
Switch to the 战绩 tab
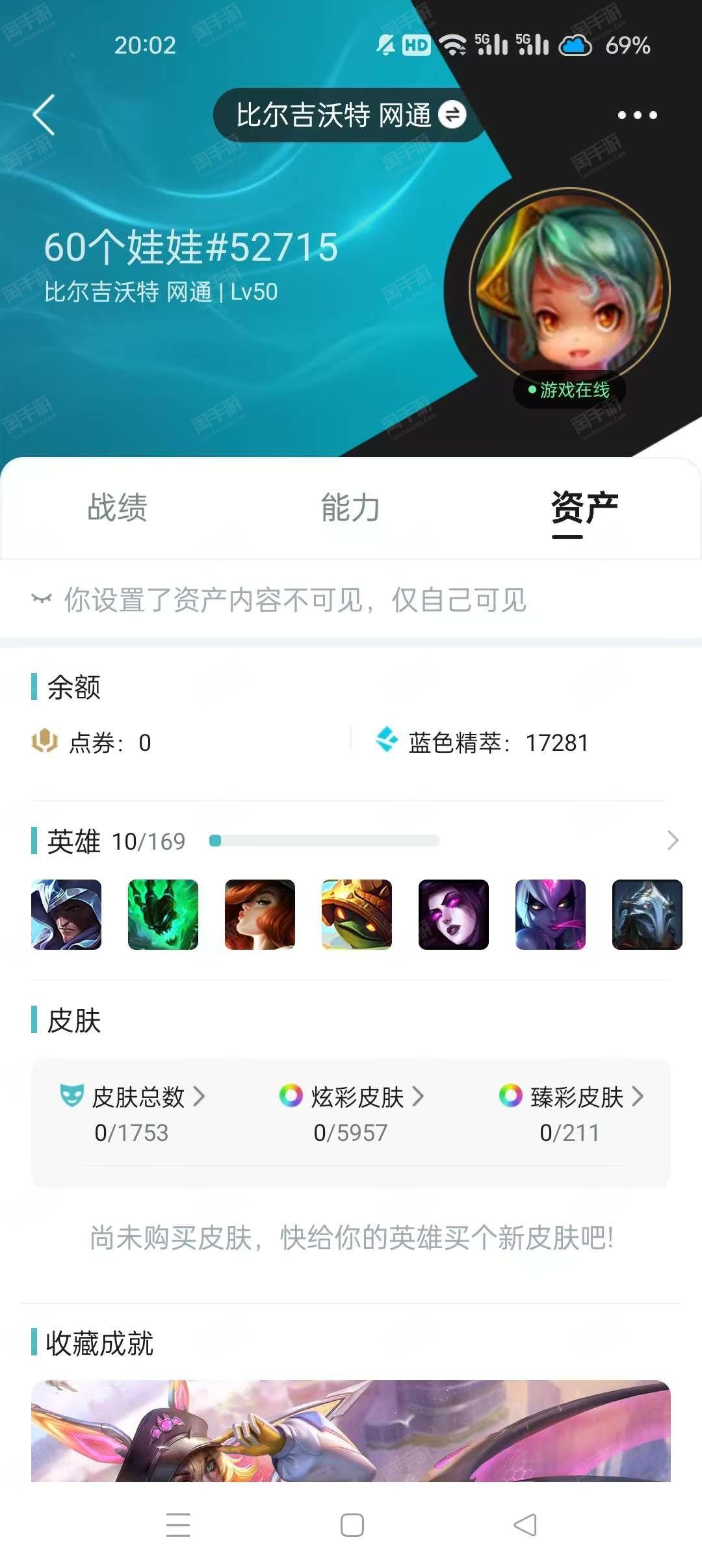coord(118,508)
